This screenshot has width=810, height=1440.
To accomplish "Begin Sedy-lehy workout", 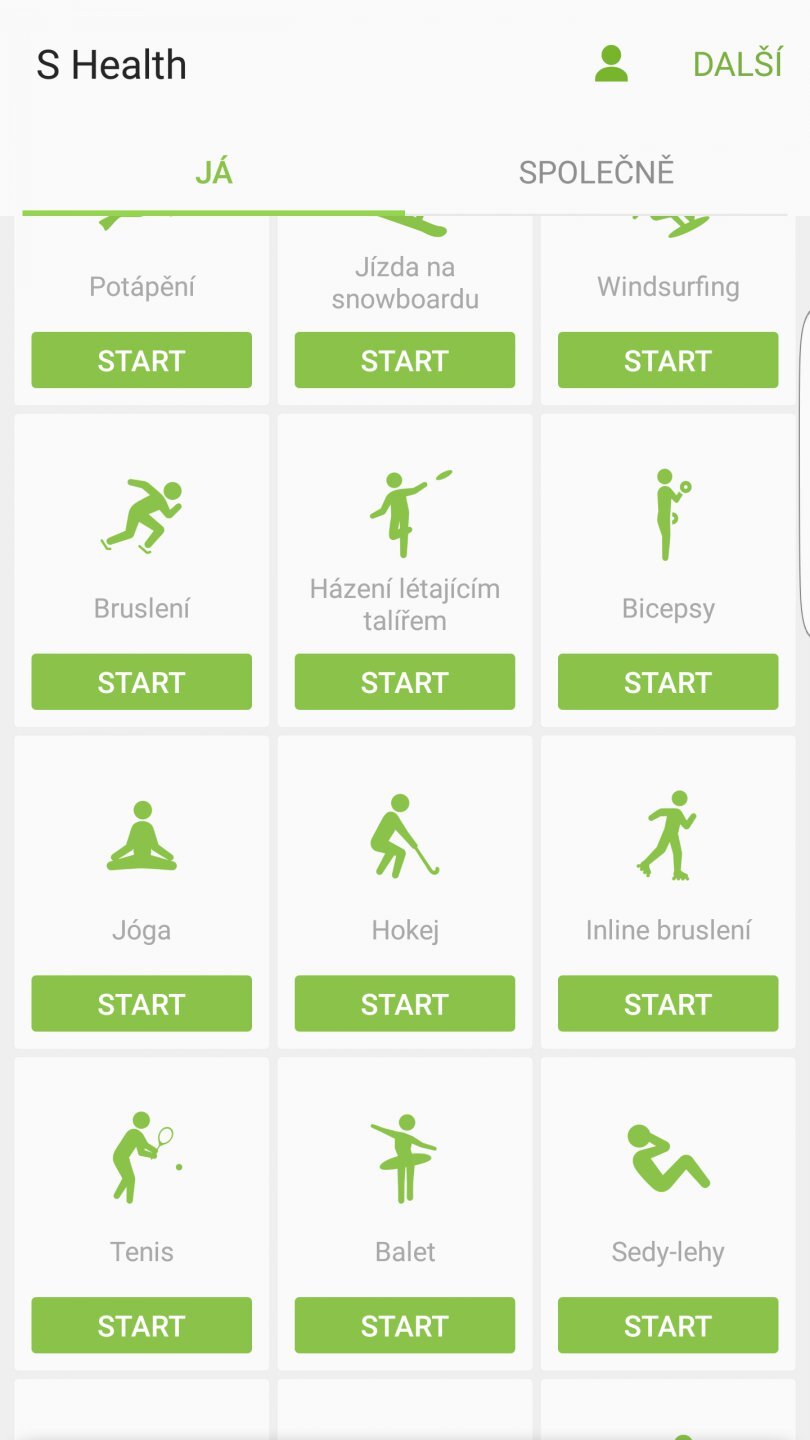I will point(667,1326).
